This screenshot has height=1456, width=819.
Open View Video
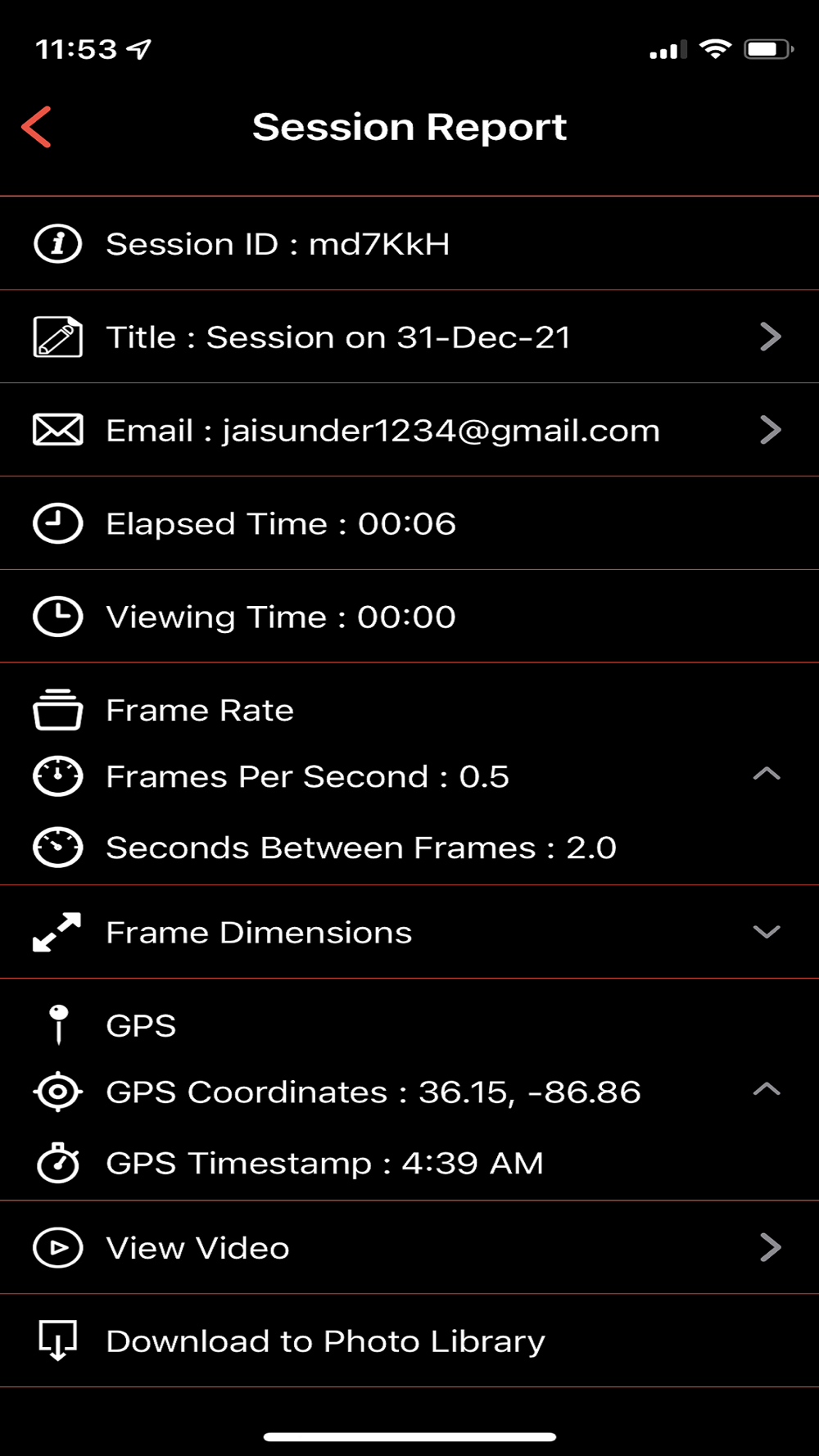coord(409,1248)
